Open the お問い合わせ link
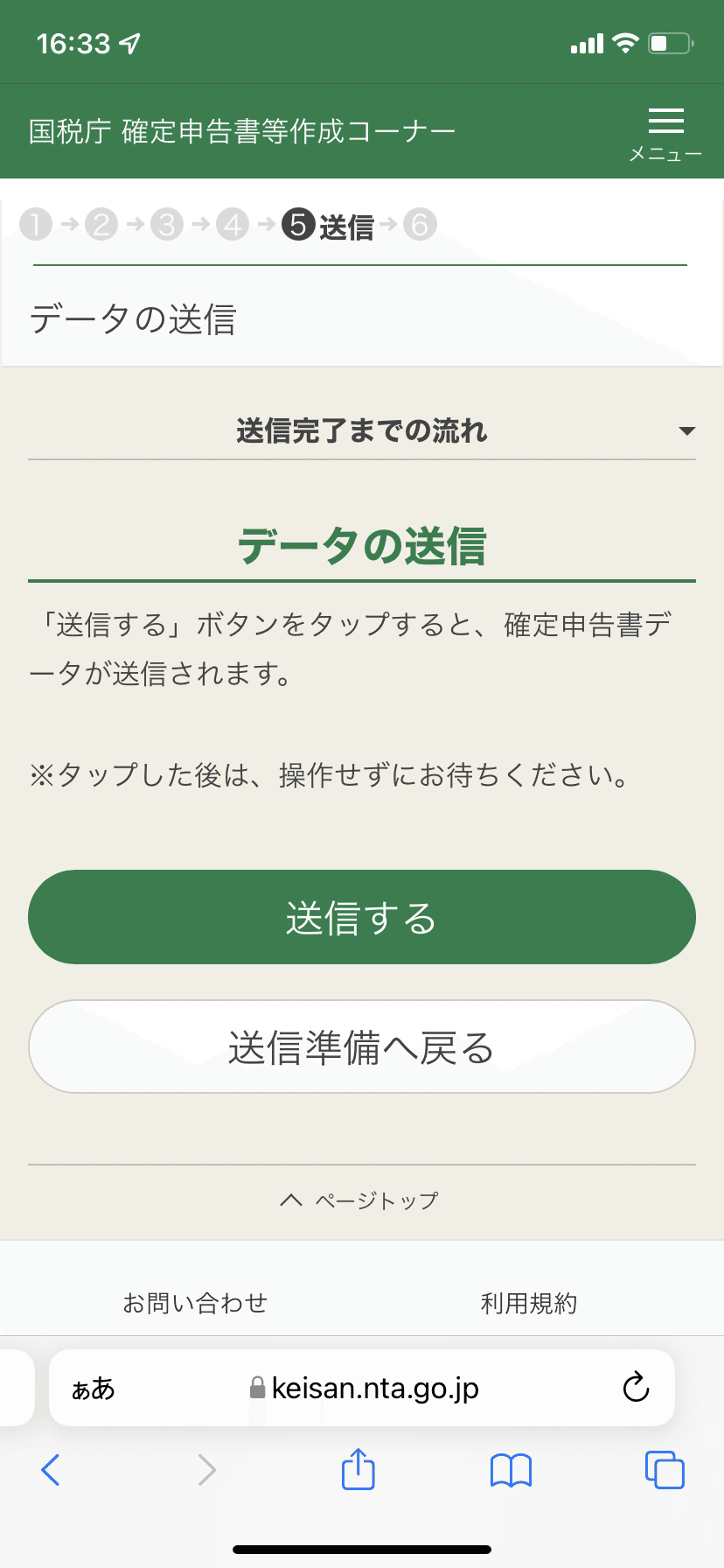The width and height of the screenshot is (724, 1568). click(194, 1303)
